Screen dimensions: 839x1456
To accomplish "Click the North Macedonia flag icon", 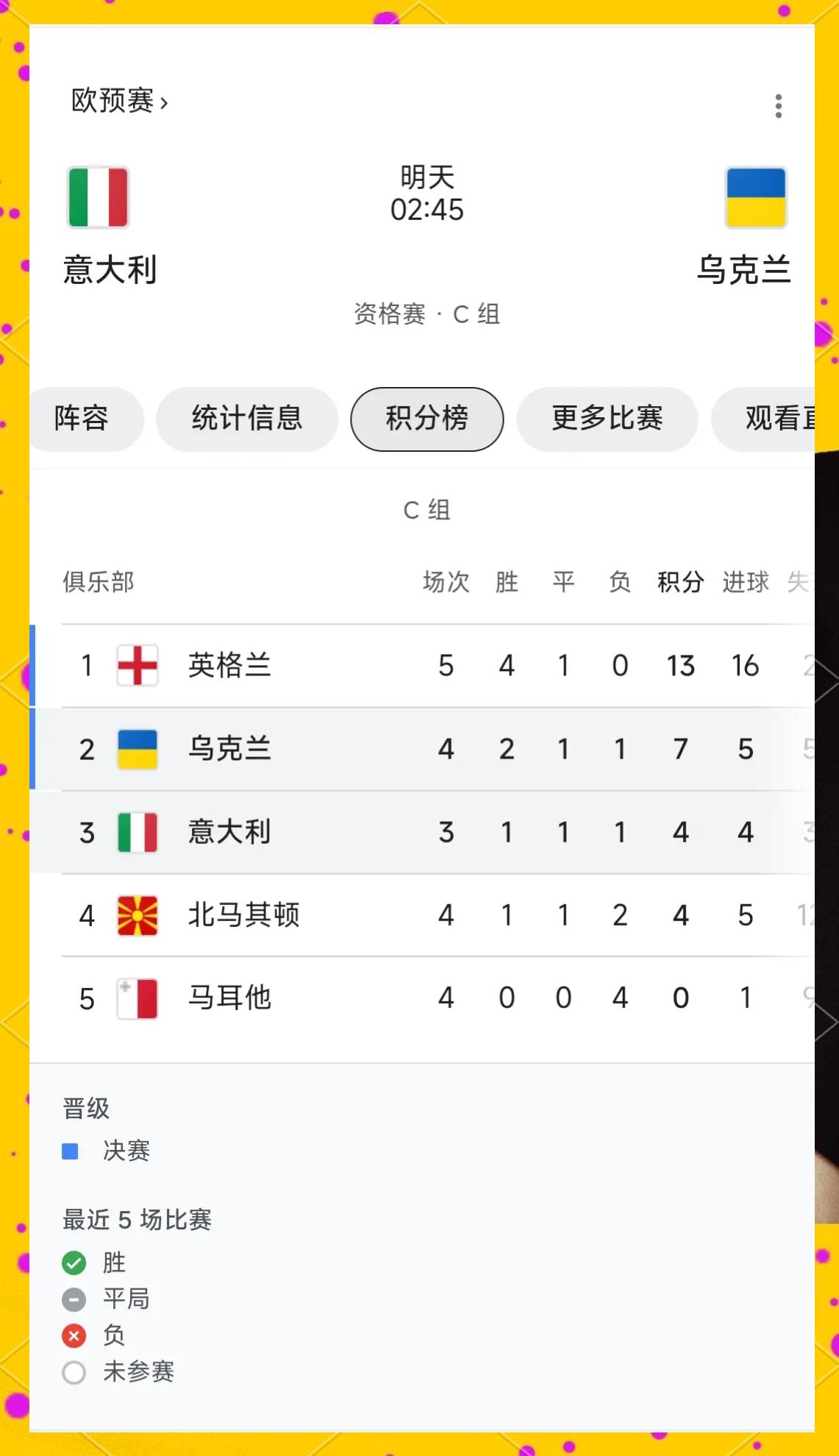I will (x=137, y=915).
